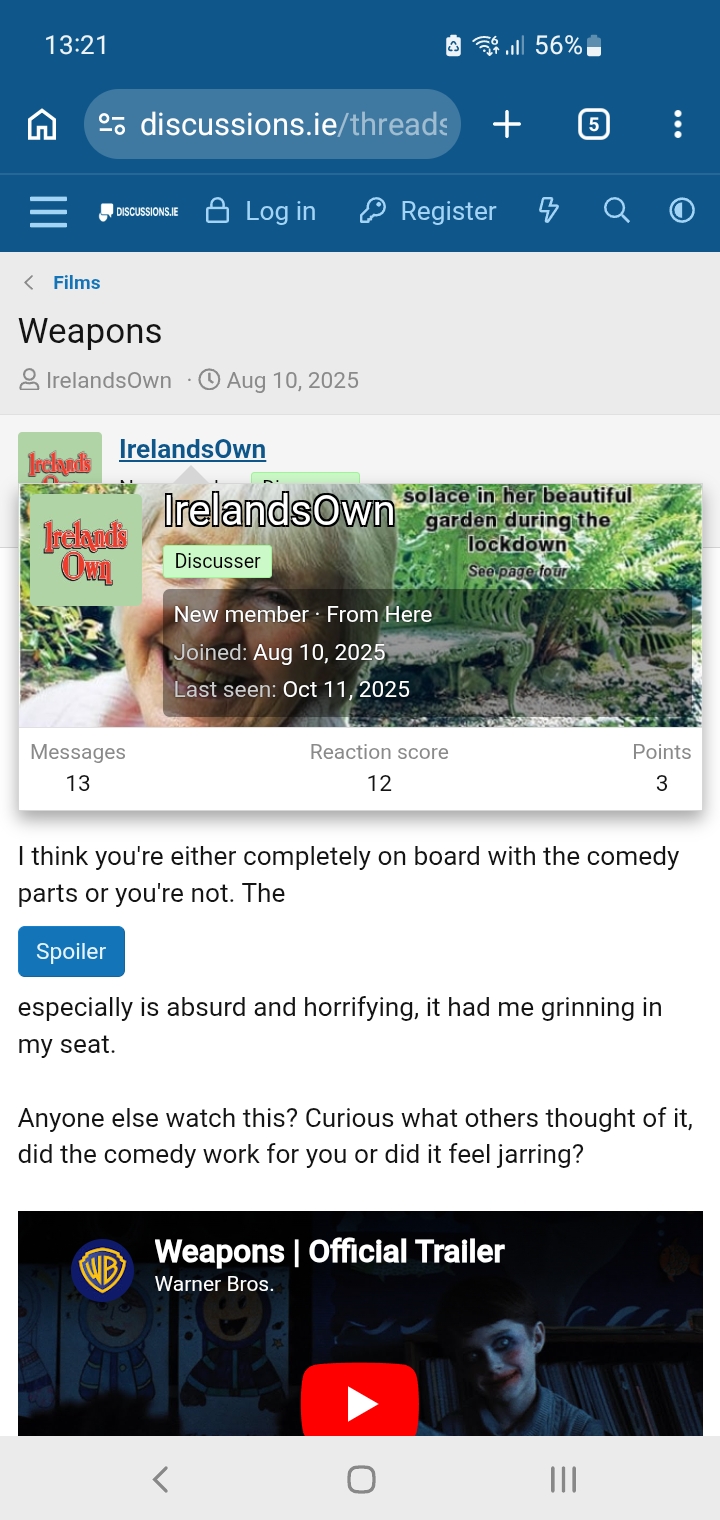Tap the IrelandsOwn avatar in tooltip card

(x=85, y=549)
